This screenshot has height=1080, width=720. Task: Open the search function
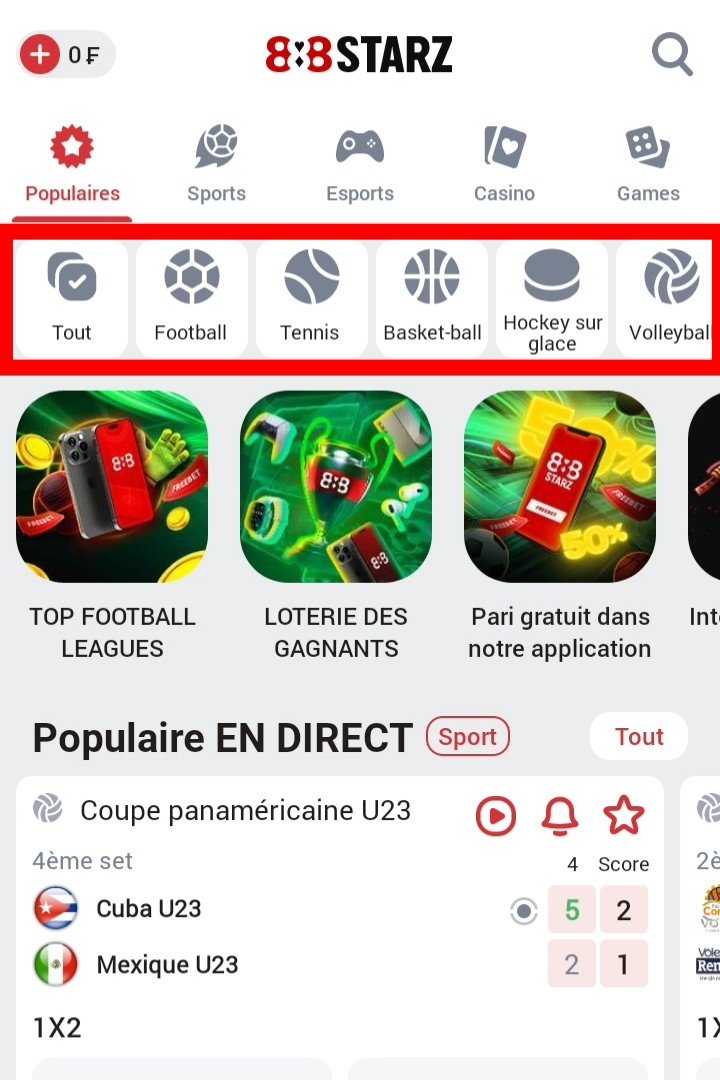point(671,54)
